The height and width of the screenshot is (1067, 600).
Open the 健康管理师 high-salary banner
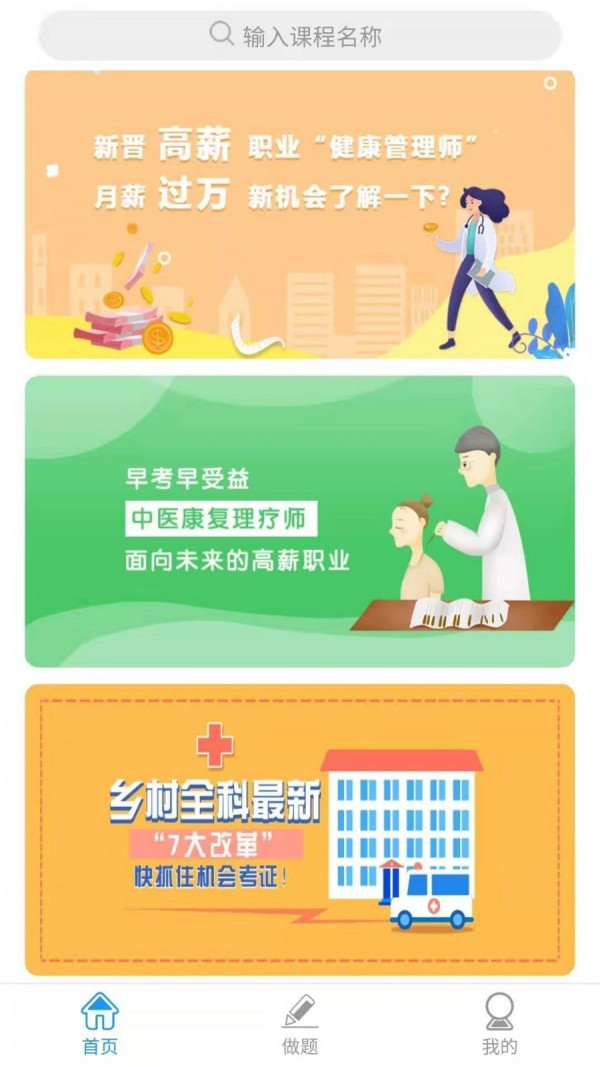click(300, 214)
